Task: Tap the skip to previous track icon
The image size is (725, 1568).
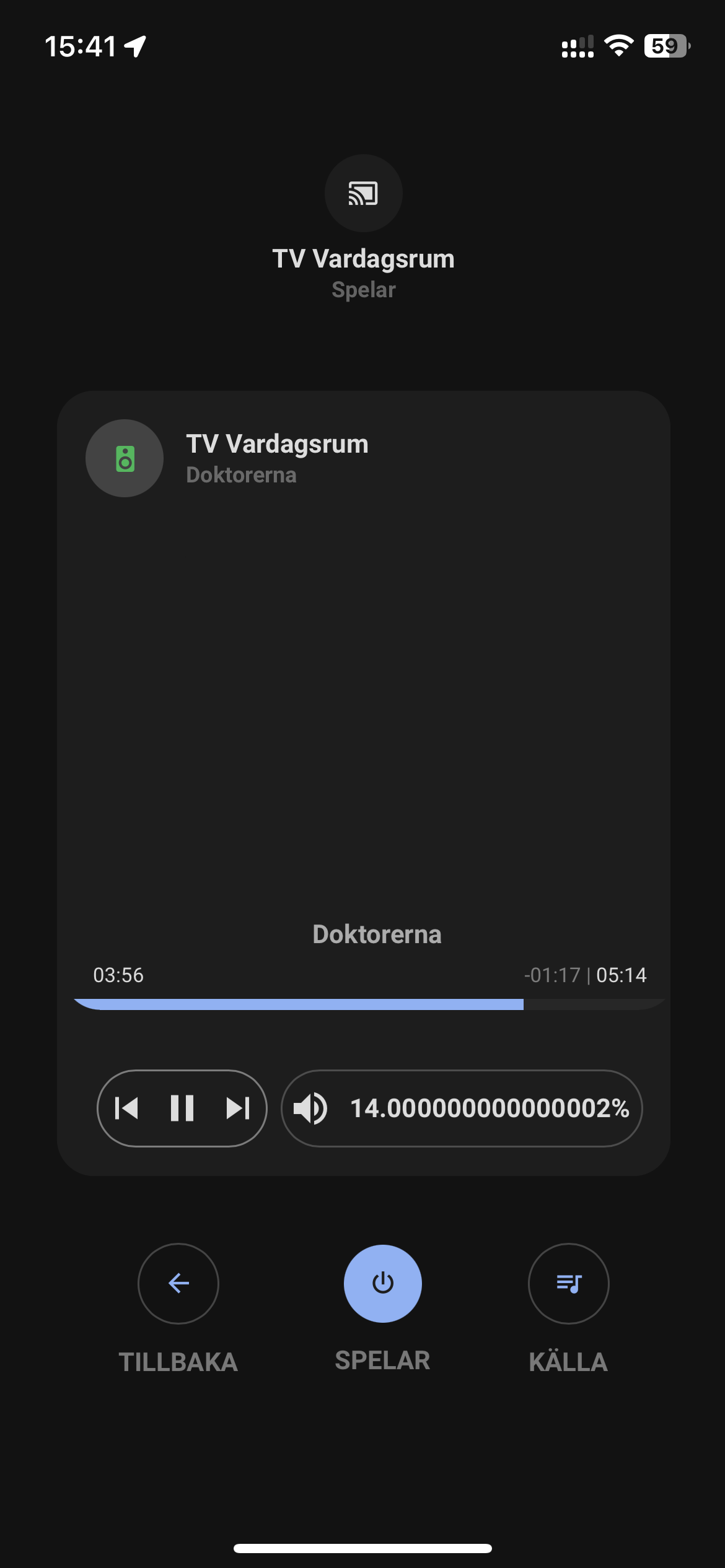Action: coord(126,1108)
